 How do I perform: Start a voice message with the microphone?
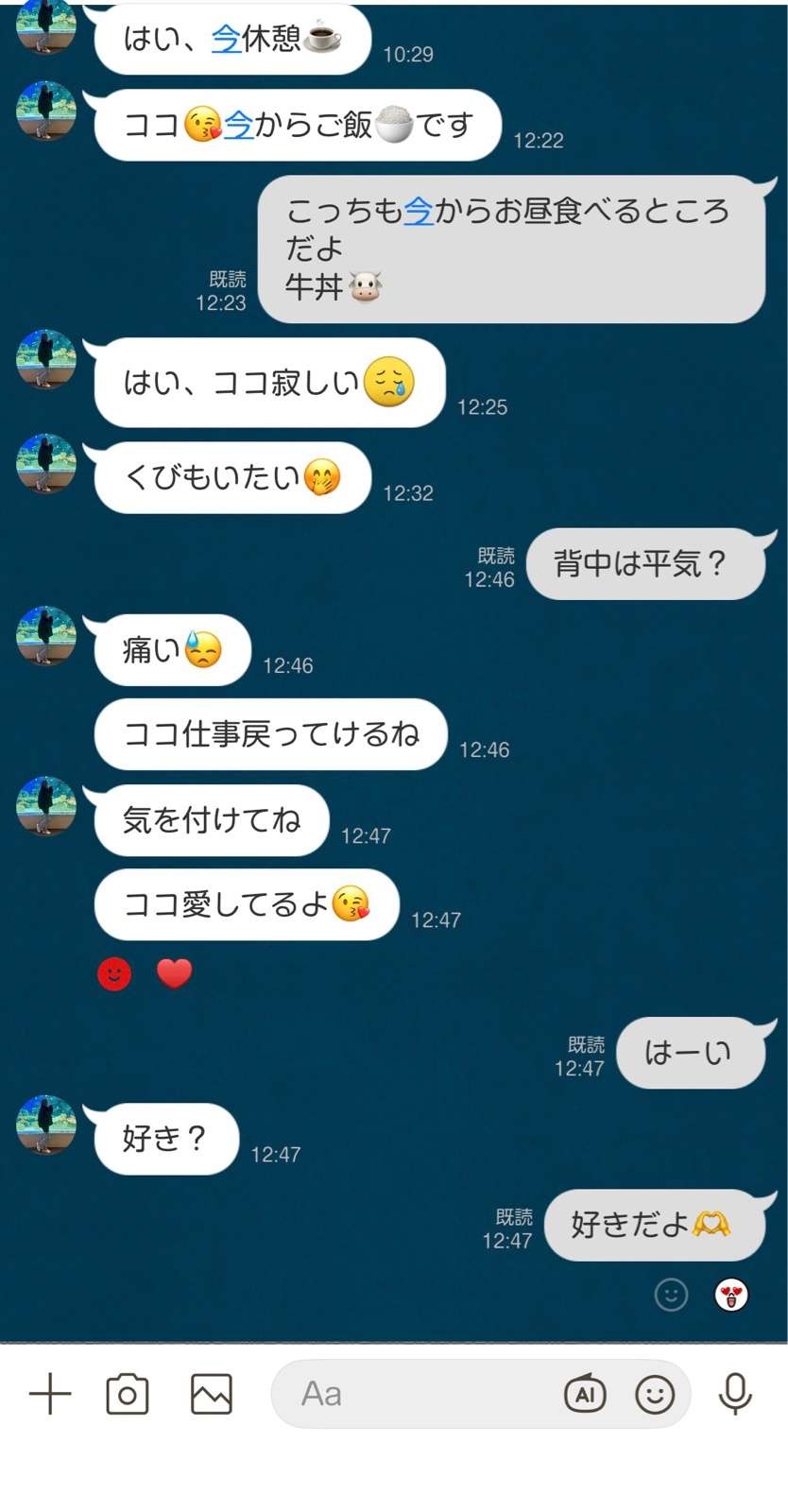pos(735,1394)
